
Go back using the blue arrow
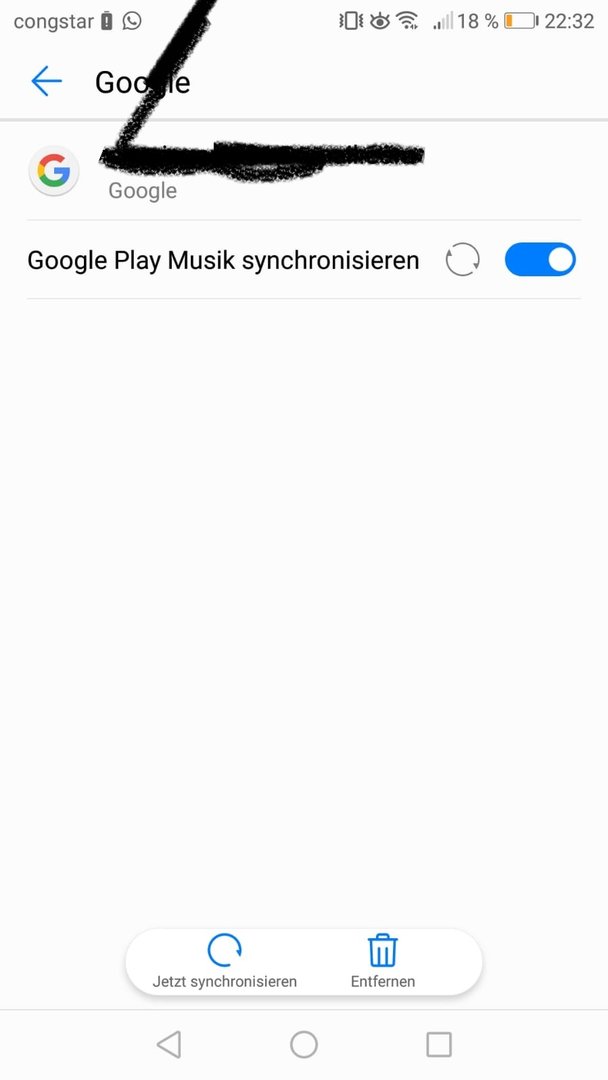pos(47,81)
